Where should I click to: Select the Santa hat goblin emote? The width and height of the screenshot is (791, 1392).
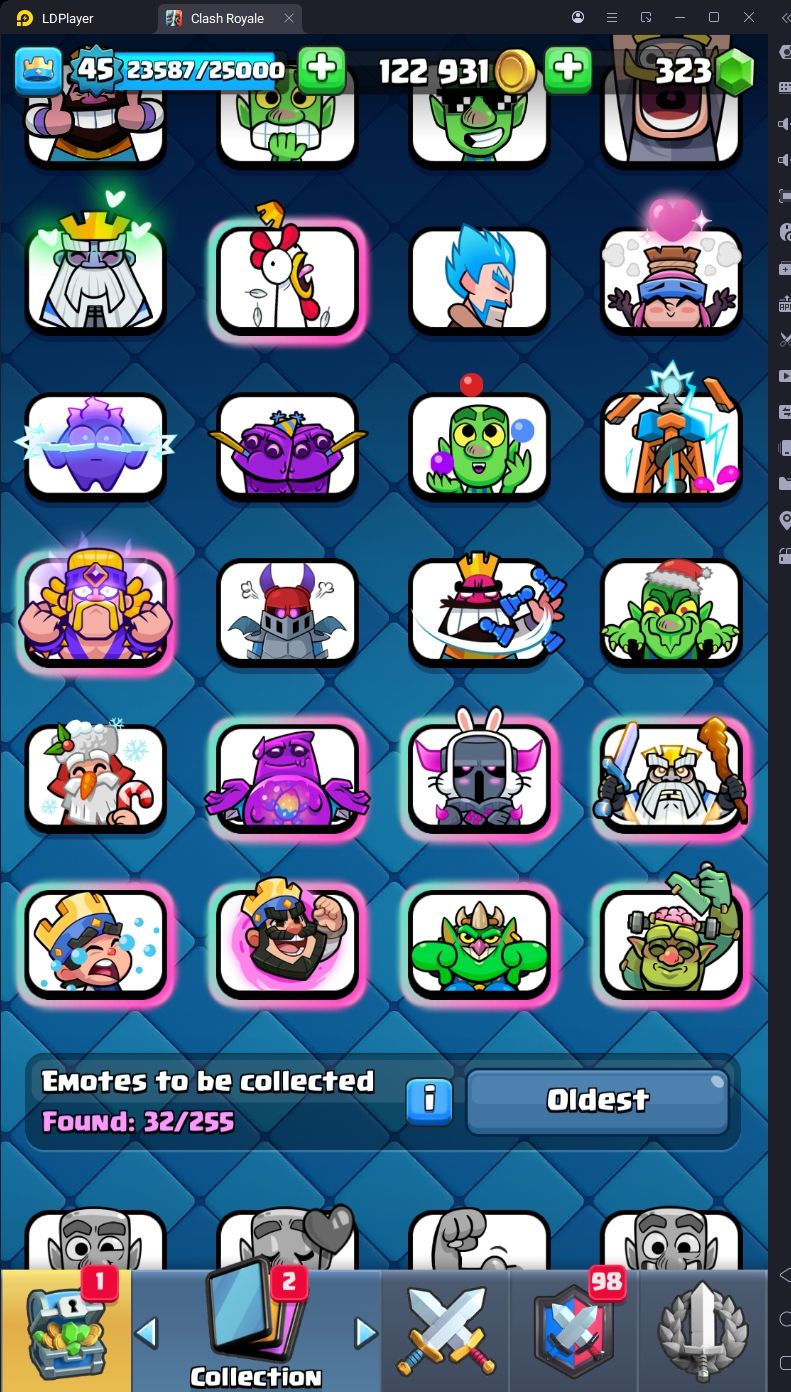671,611
